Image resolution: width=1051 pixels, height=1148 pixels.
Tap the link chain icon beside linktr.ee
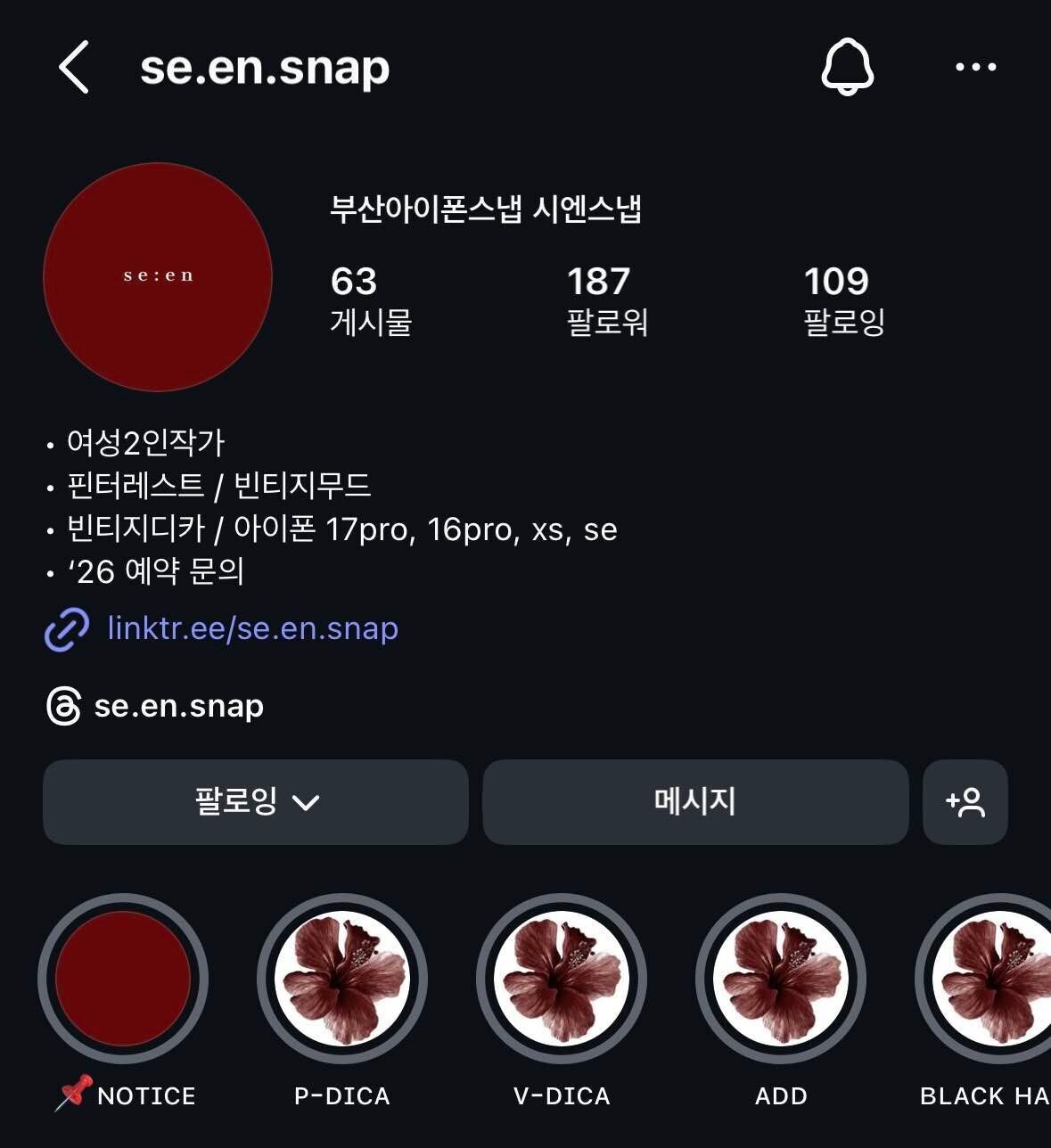click(x=63, y=628)
